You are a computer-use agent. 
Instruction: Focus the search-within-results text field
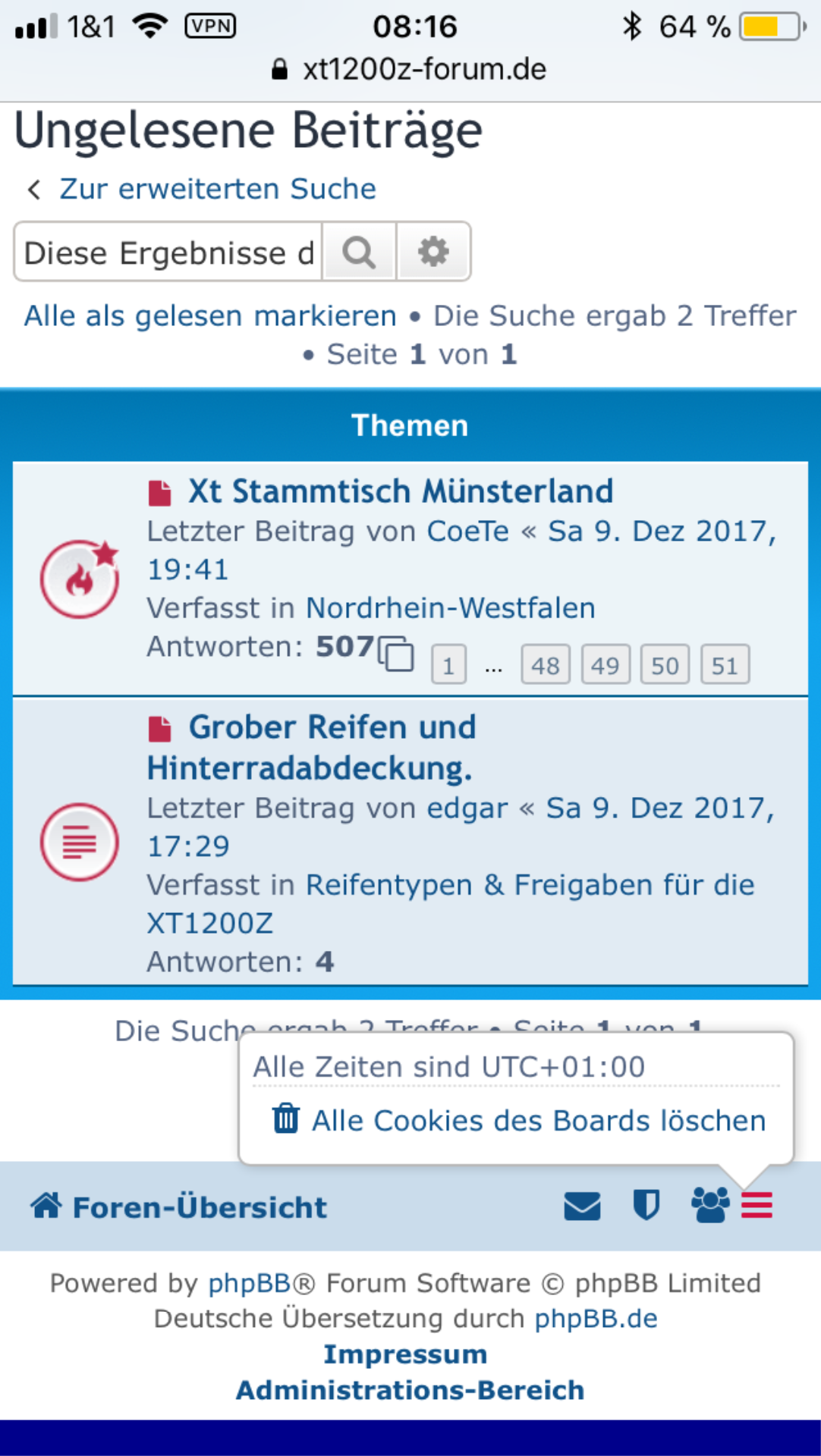[168, 253]
